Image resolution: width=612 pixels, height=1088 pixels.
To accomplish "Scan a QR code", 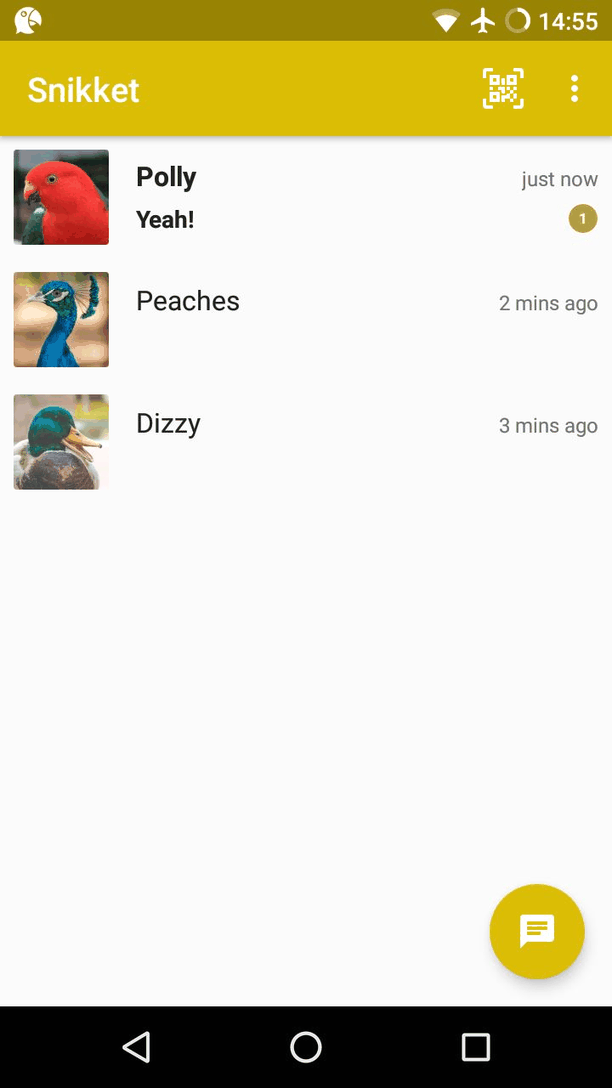I will point(503,89).
